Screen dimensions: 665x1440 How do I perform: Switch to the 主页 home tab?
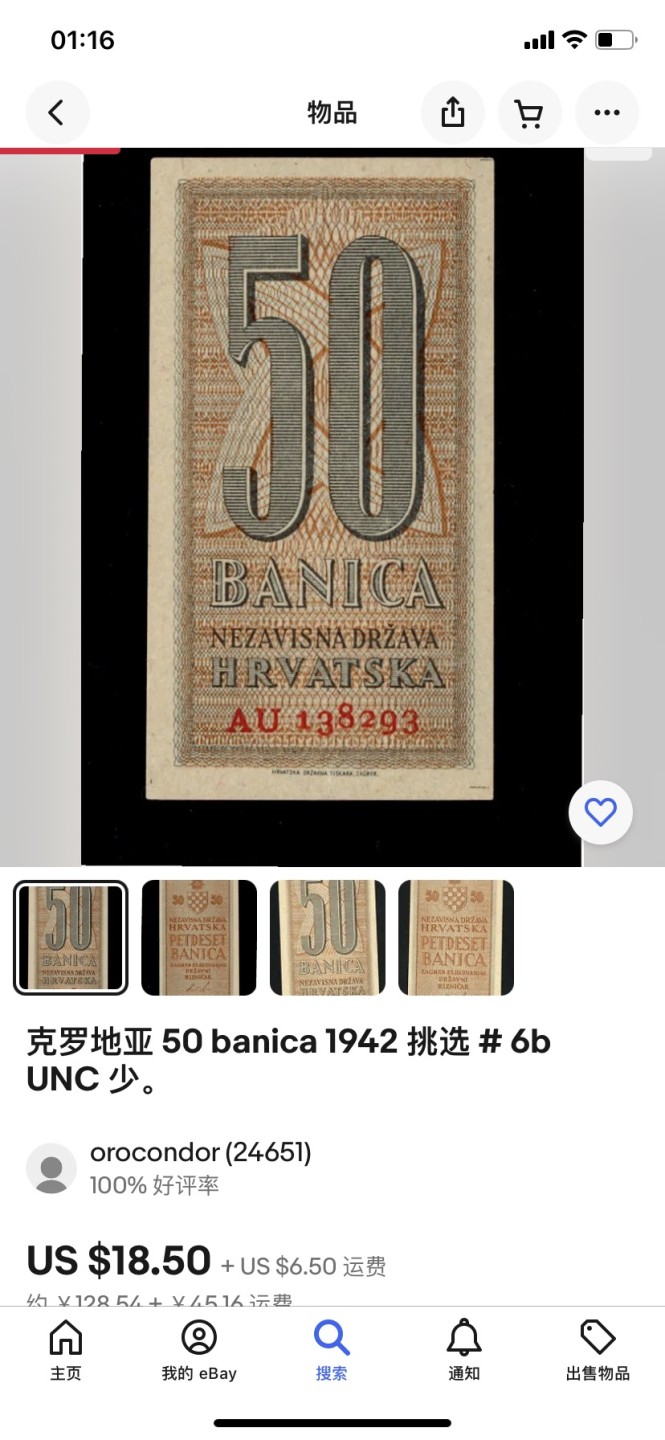pos(66,1350)
